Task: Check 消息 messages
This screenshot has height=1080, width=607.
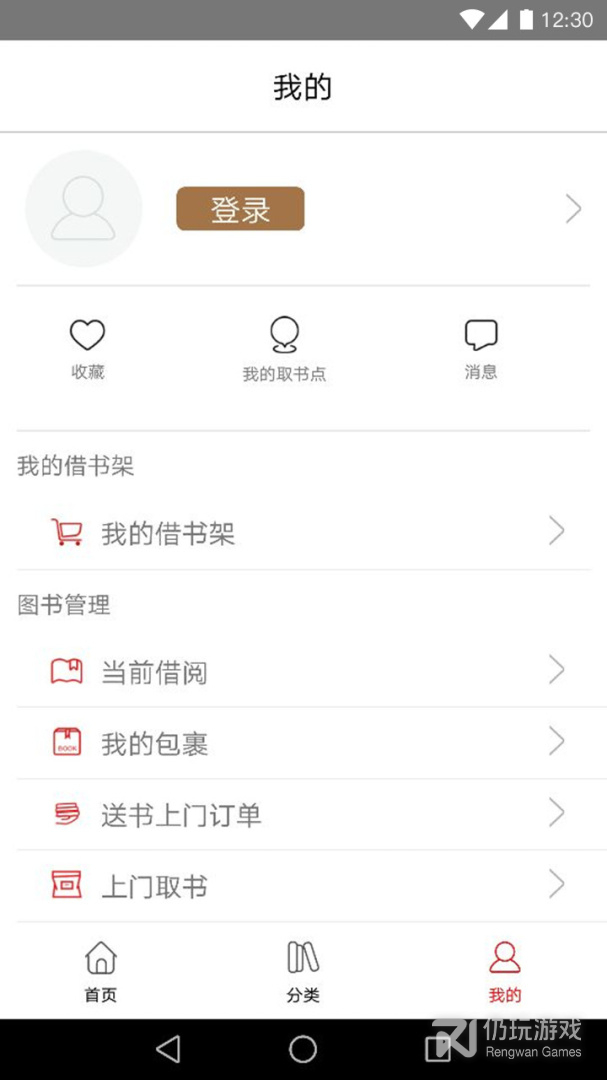Action: click(481, 349)
